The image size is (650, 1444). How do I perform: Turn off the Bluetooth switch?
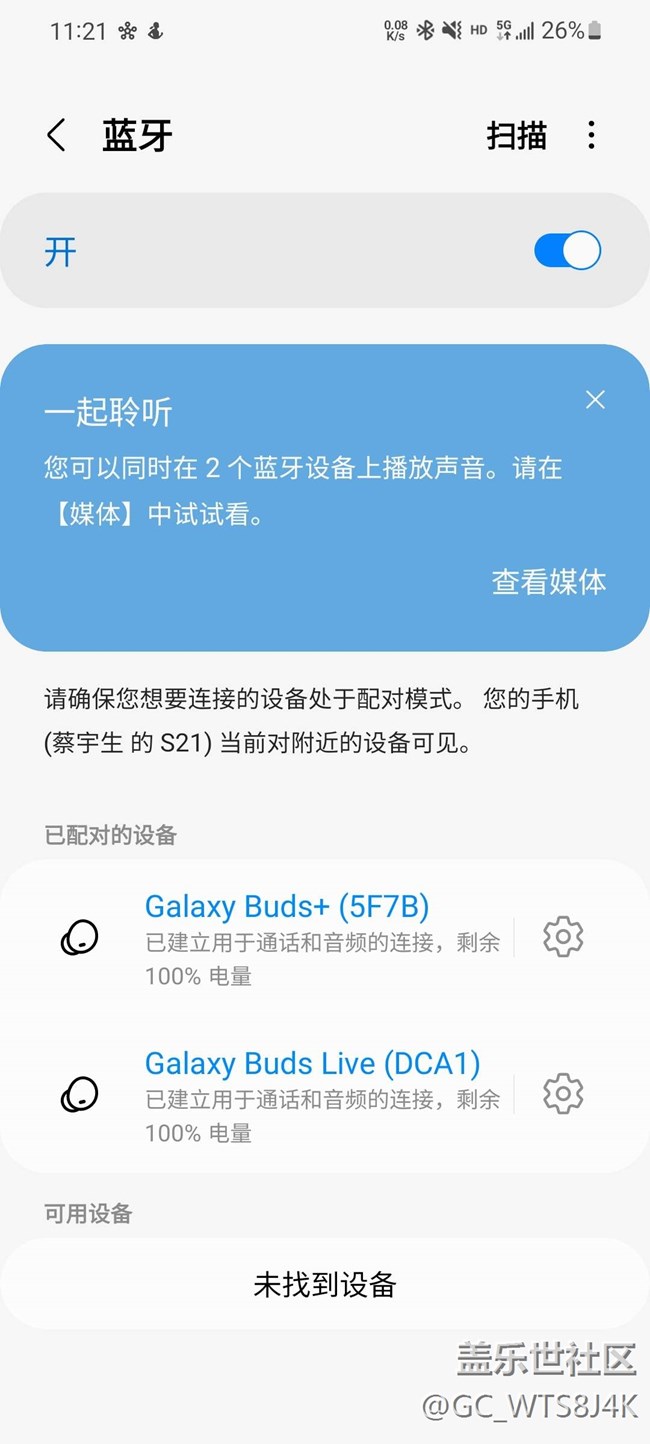point(567,251)
